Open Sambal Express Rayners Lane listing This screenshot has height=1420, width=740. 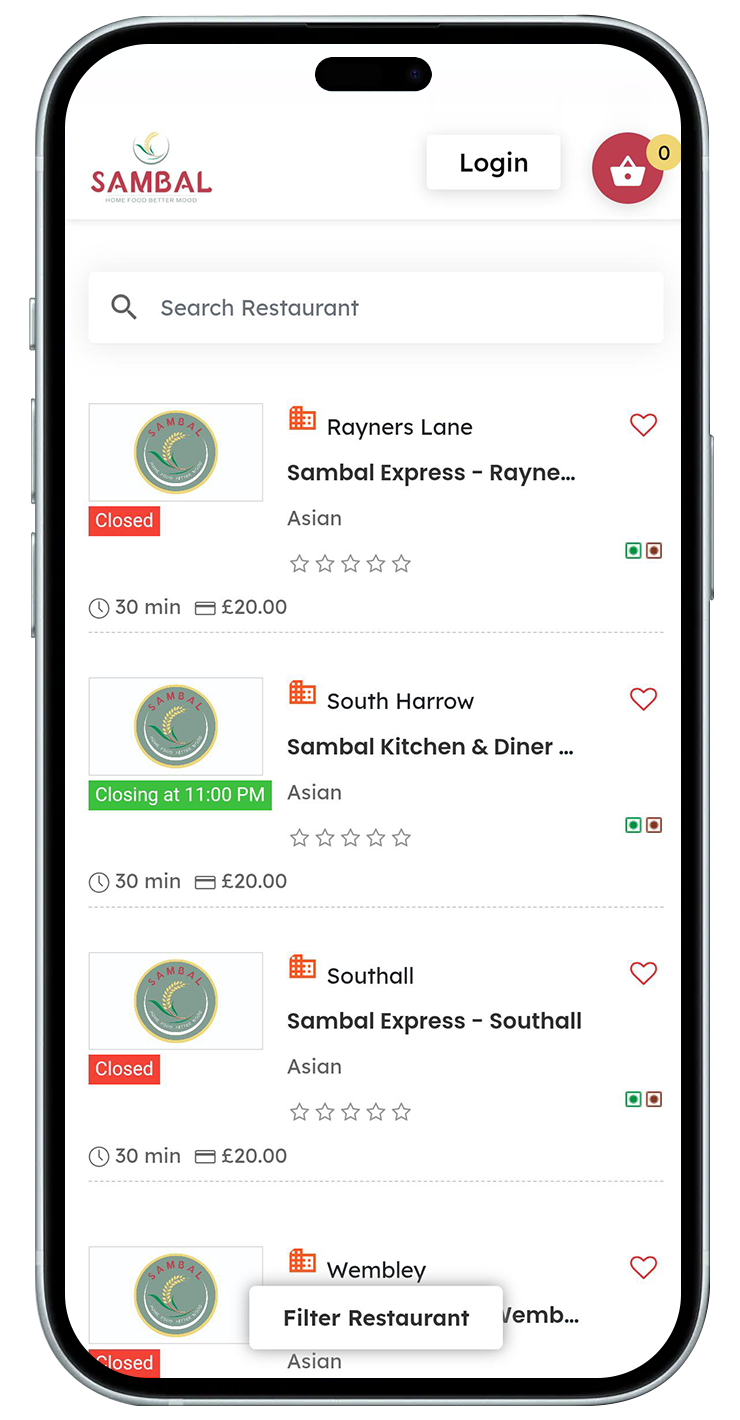(431, 473)
